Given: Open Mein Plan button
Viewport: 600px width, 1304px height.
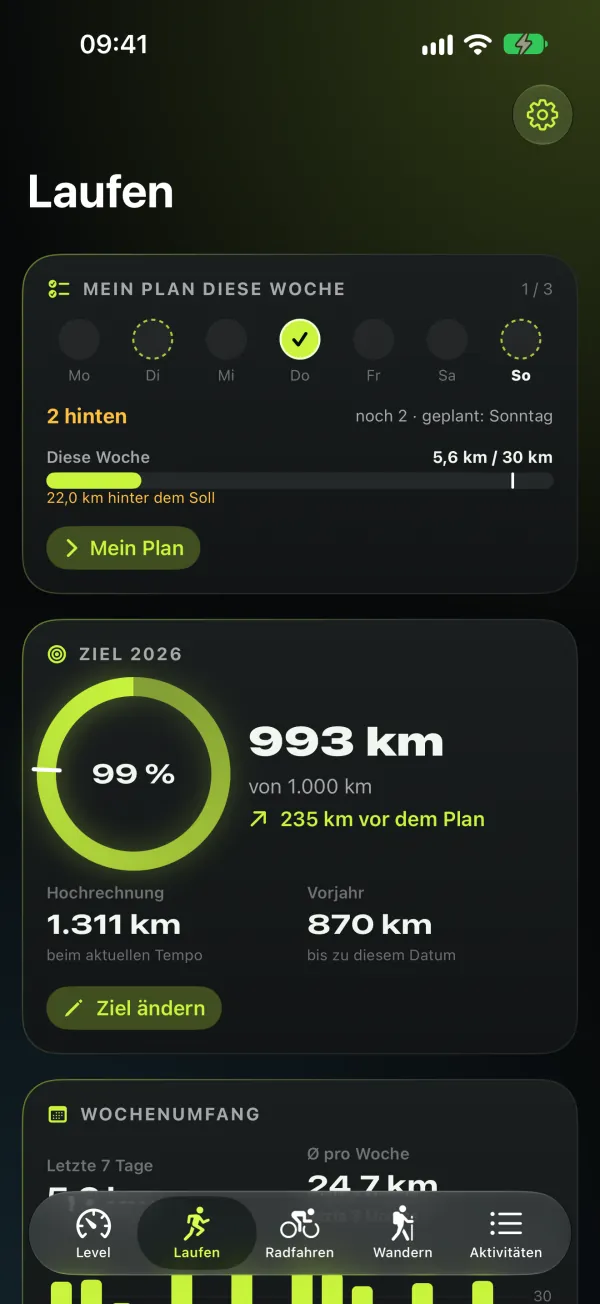Looking at the screenshot, I should [x=123, y=548].
